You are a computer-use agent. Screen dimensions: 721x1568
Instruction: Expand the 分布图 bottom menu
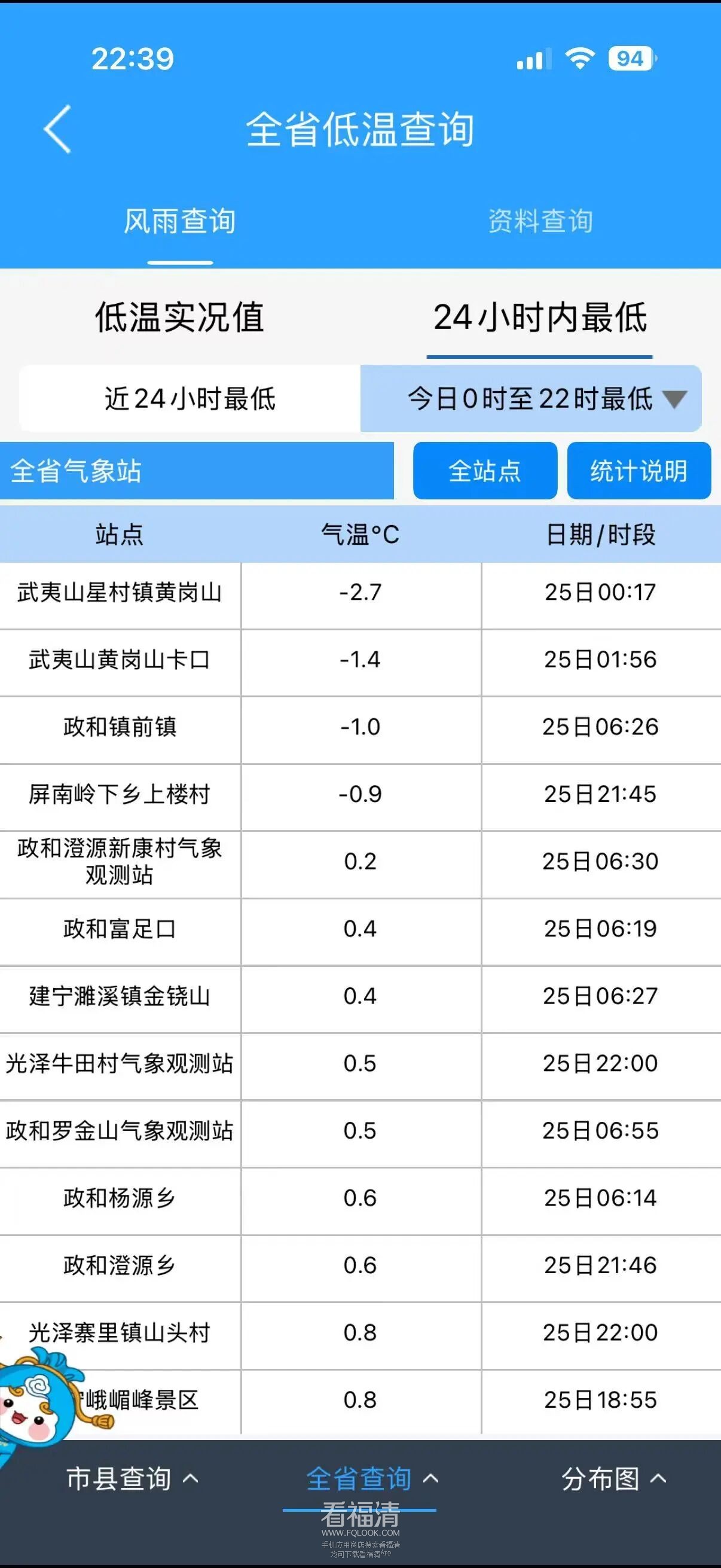click(x=613, y=1478)
